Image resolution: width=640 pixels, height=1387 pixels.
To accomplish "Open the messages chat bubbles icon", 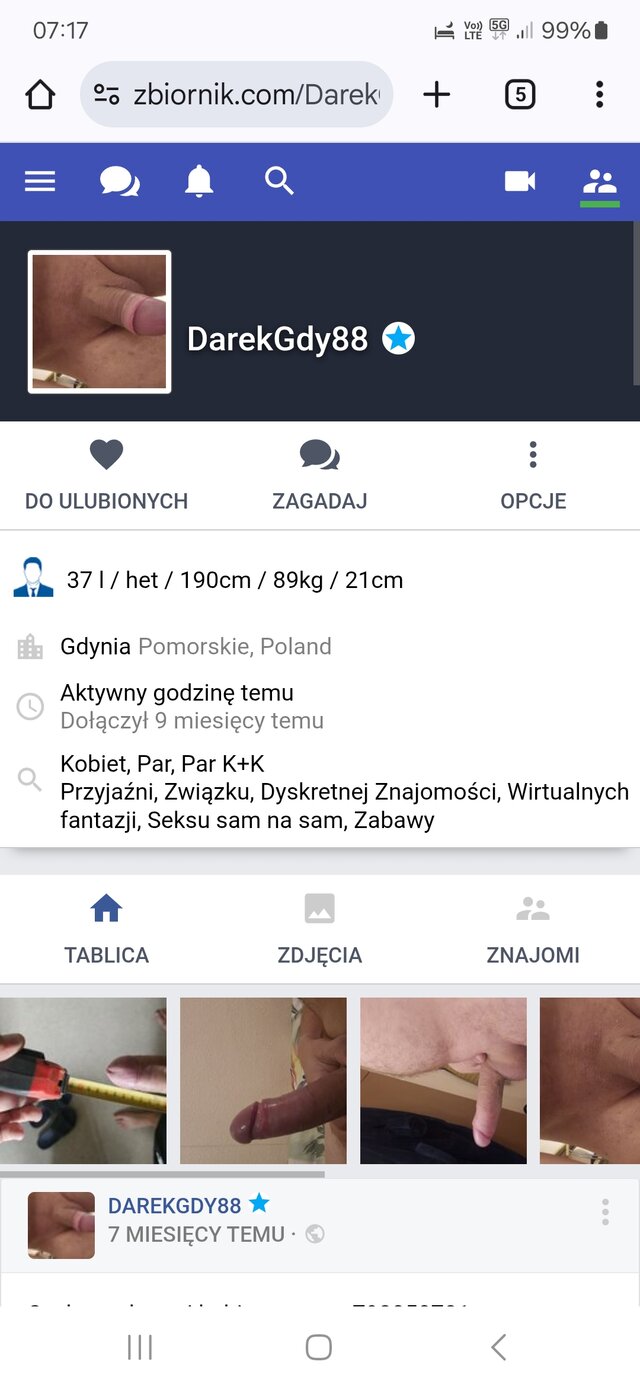I will [119, 181].
